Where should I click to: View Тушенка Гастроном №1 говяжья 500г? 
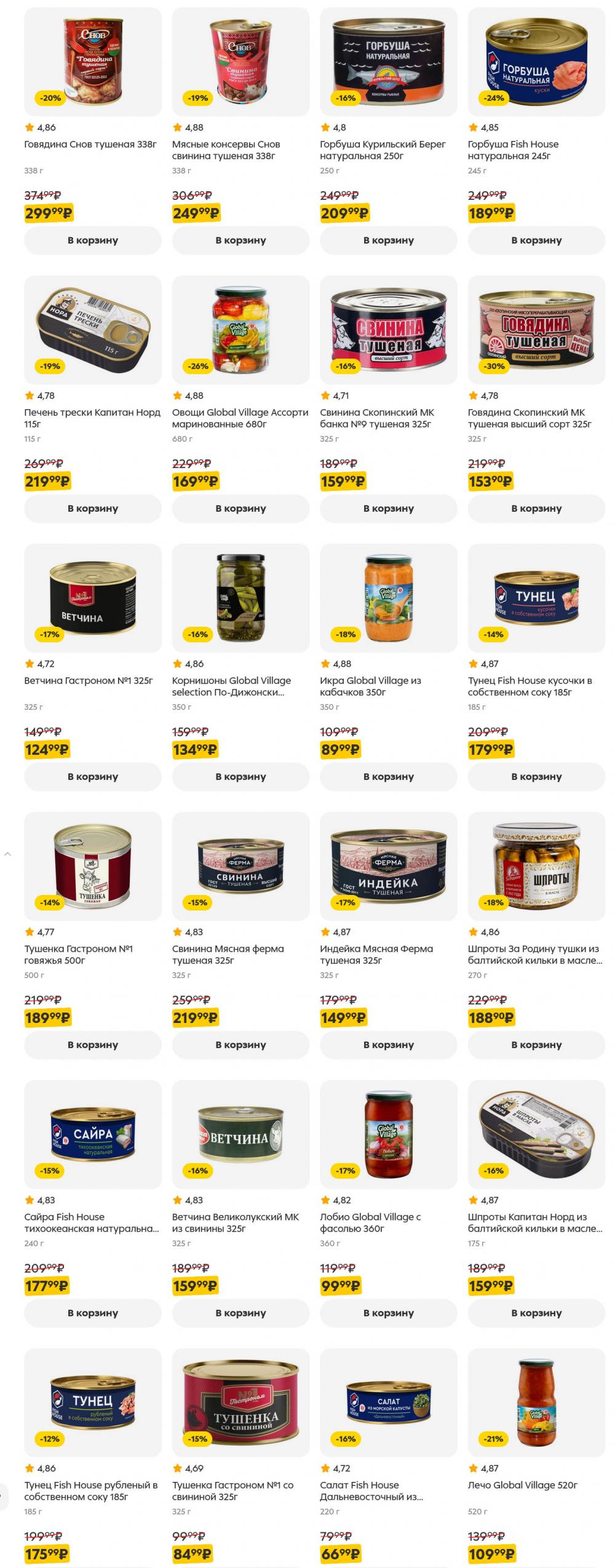(79, 955)
